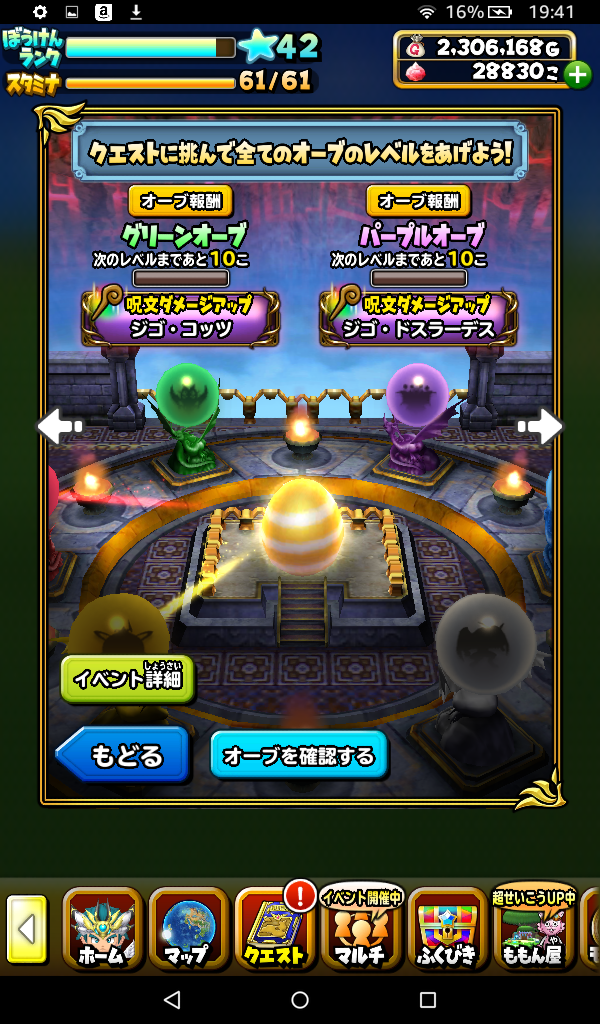Tap the もどる back button
Image resolution: width=600 pixels, height=1024 pixels.
tap(125, 755)
